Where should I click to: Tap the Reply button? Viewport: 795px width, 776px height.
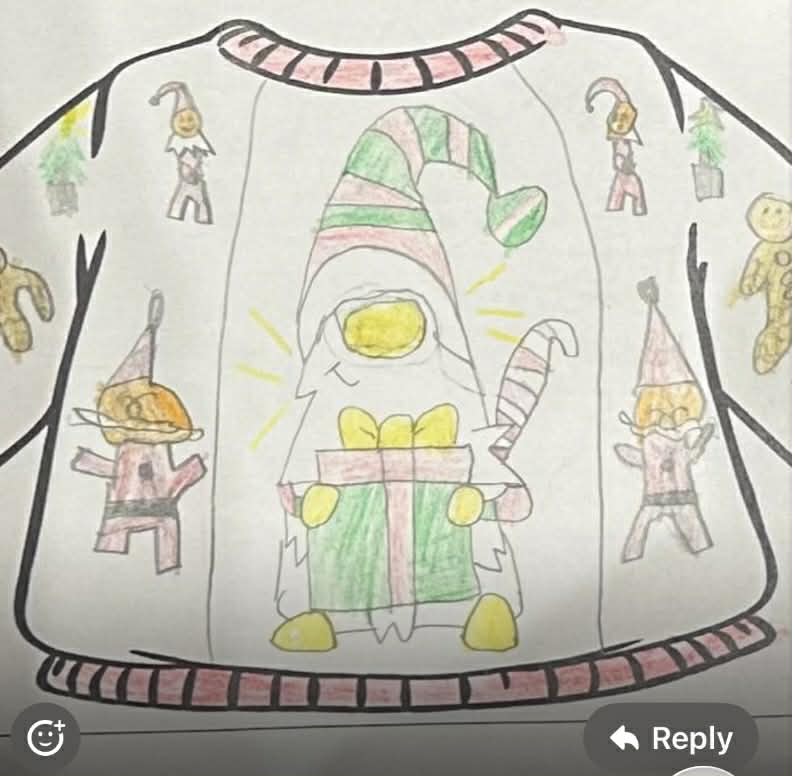coord(670,739)
